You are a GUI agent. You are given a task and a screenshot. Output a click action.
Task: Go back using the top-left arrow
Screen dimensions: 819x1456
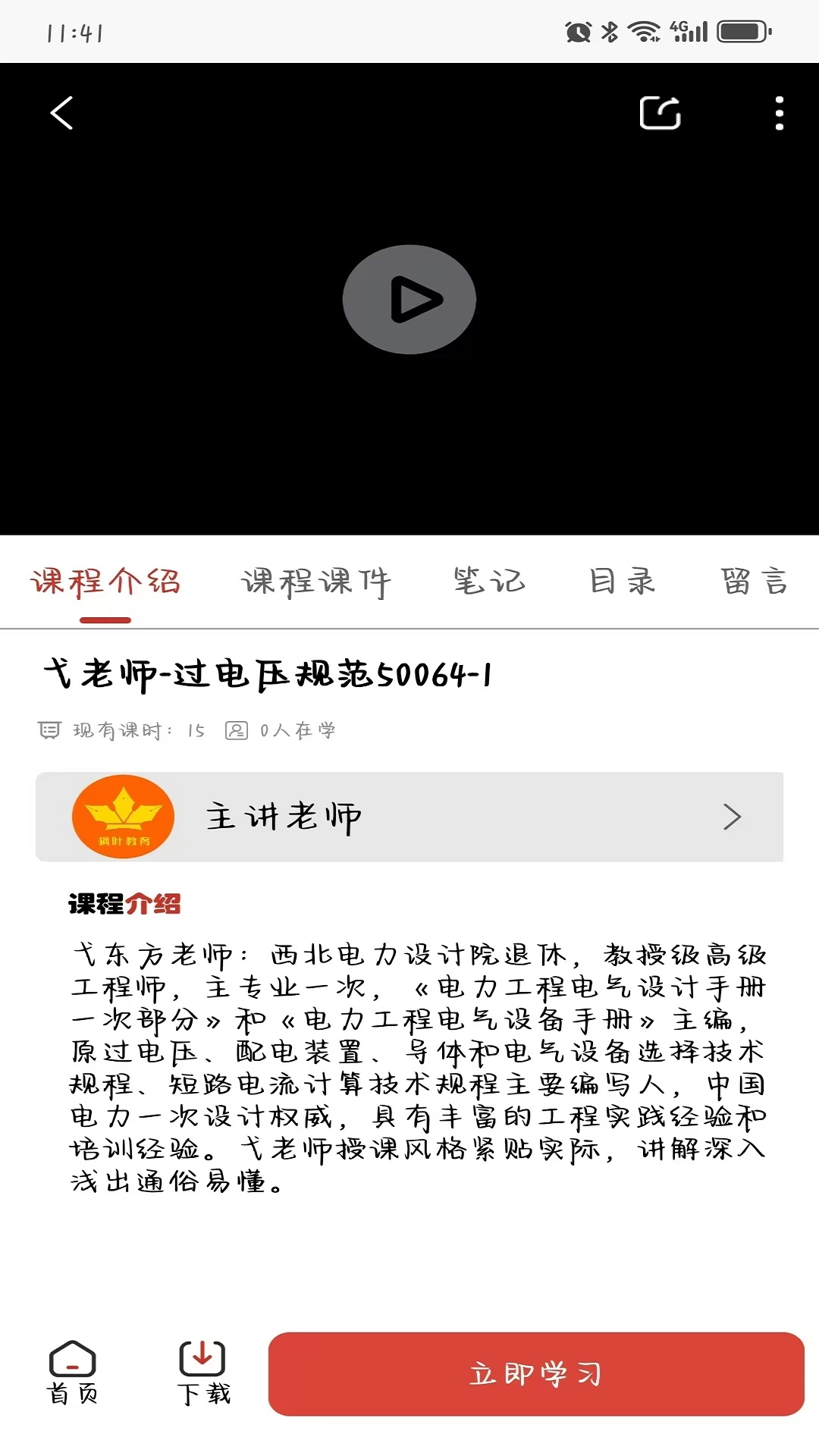(x=62, y=113)
